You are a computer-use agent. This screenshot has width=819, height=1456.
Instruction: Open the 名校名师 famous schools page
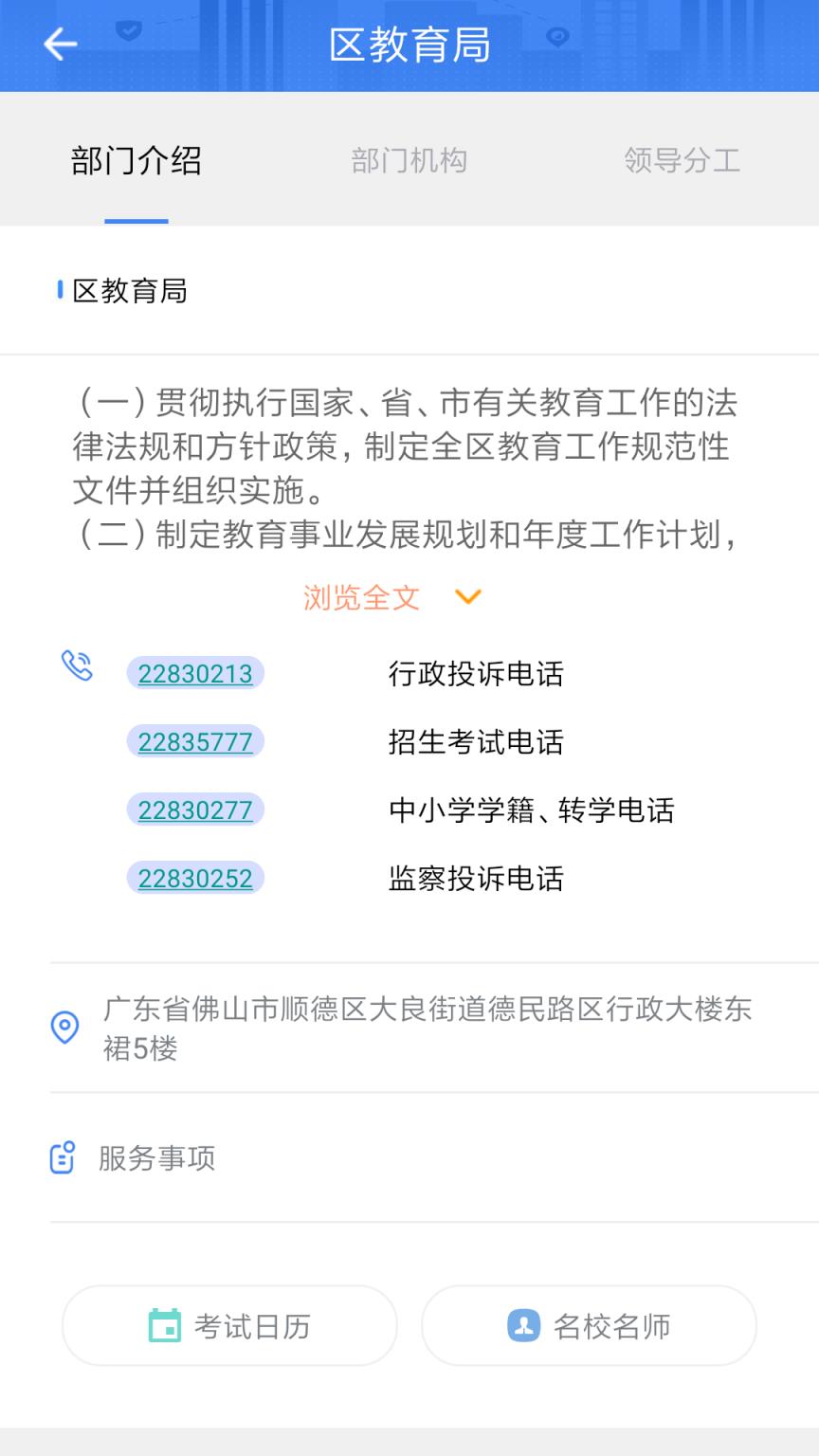coord(589,1326)
